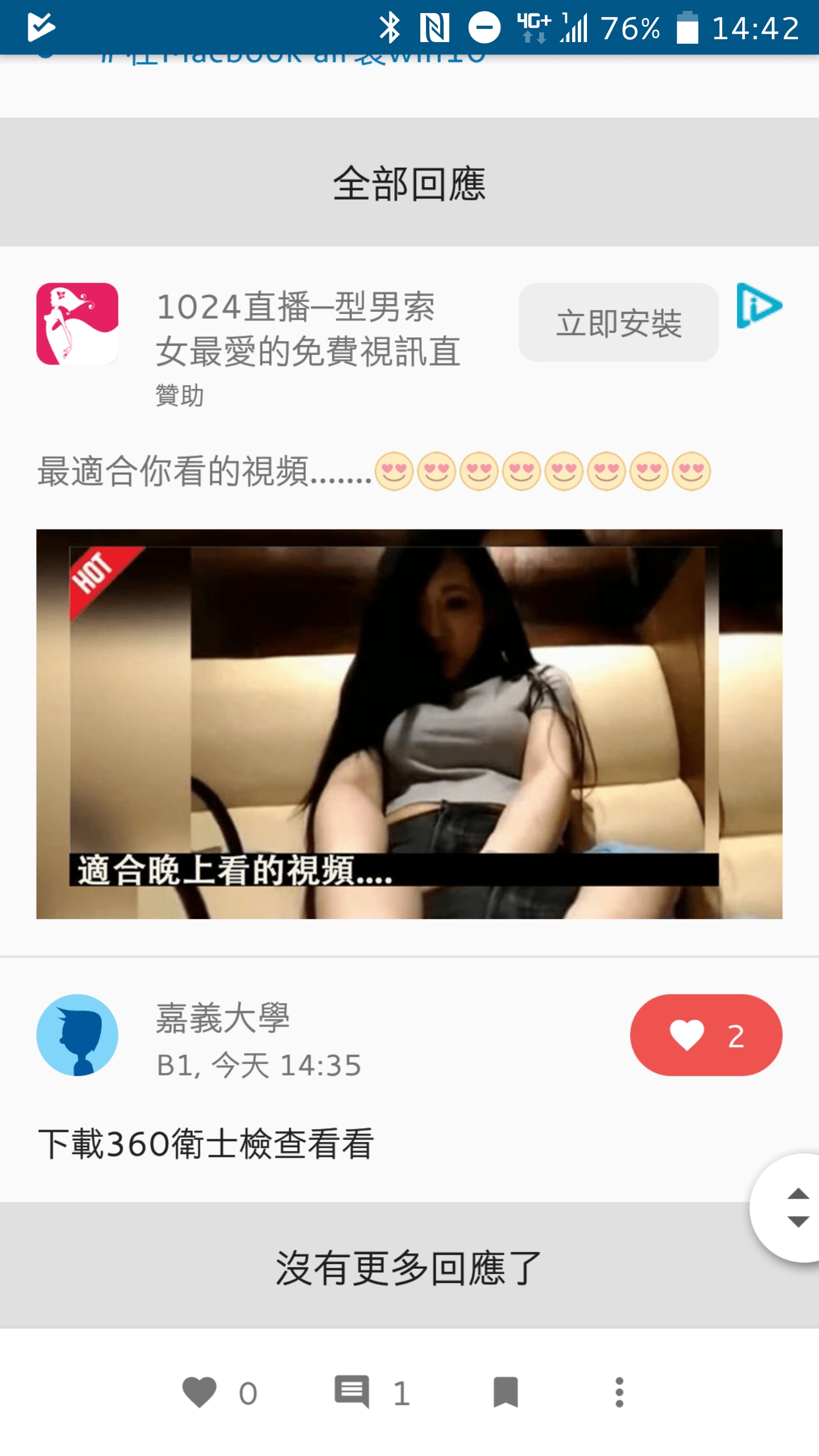
Task: Tap the 立即安裝 install button
Action: point(618,322)
